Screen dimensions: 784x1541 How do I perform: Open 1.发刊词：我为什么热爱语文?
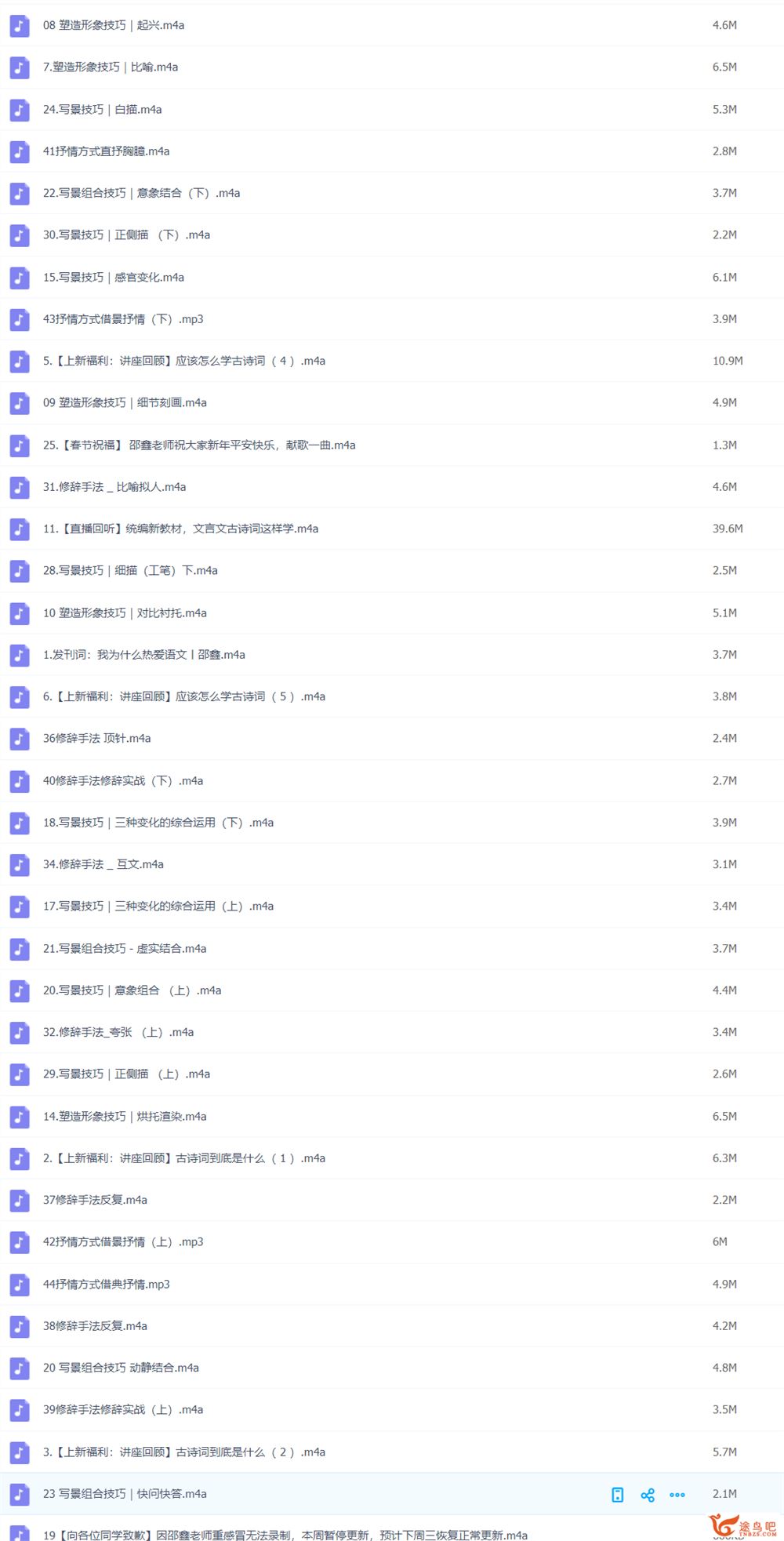(x=144, y=655)
